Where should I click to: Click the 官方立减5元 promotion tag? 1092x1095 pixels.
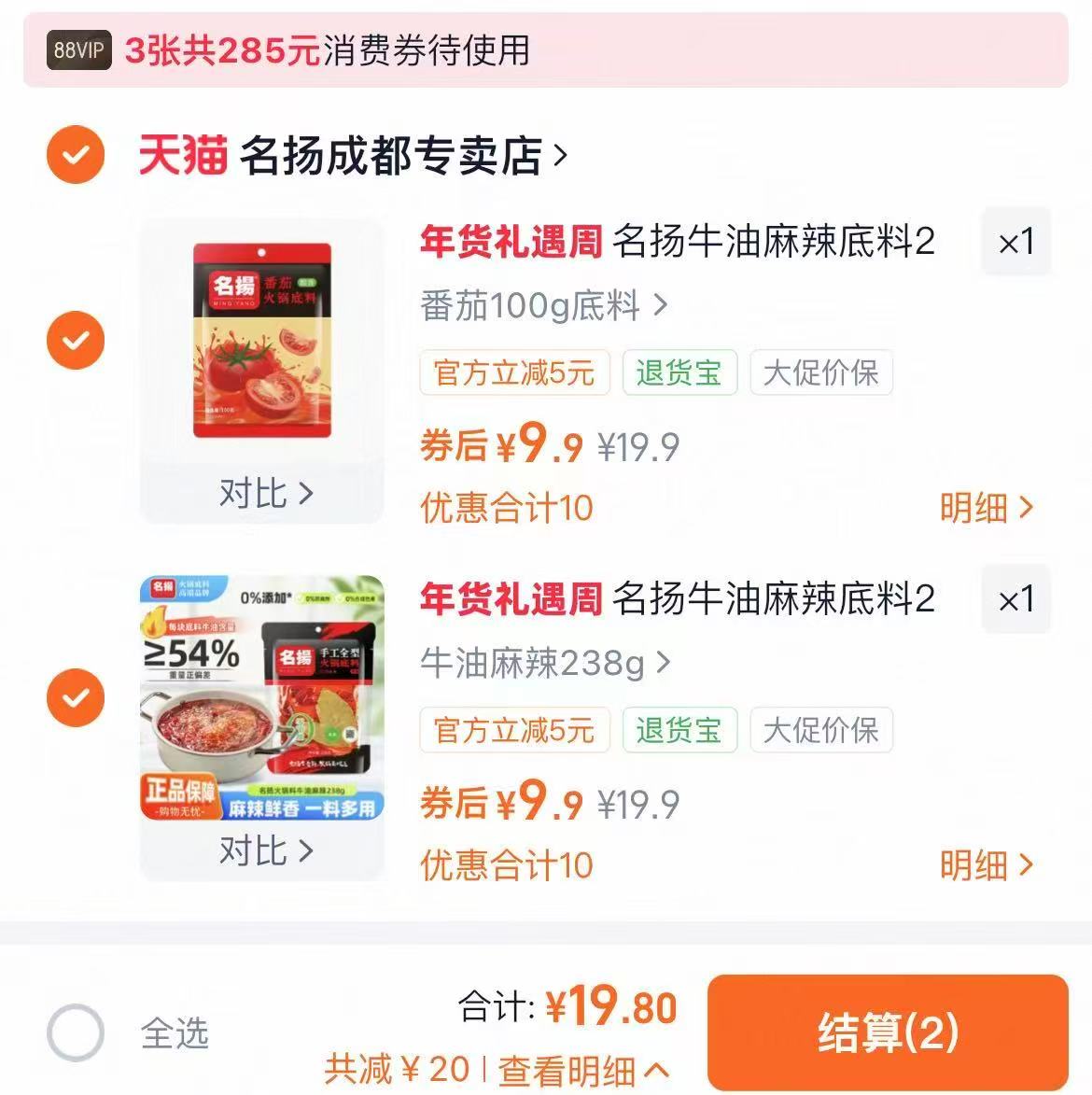point(514,372)
